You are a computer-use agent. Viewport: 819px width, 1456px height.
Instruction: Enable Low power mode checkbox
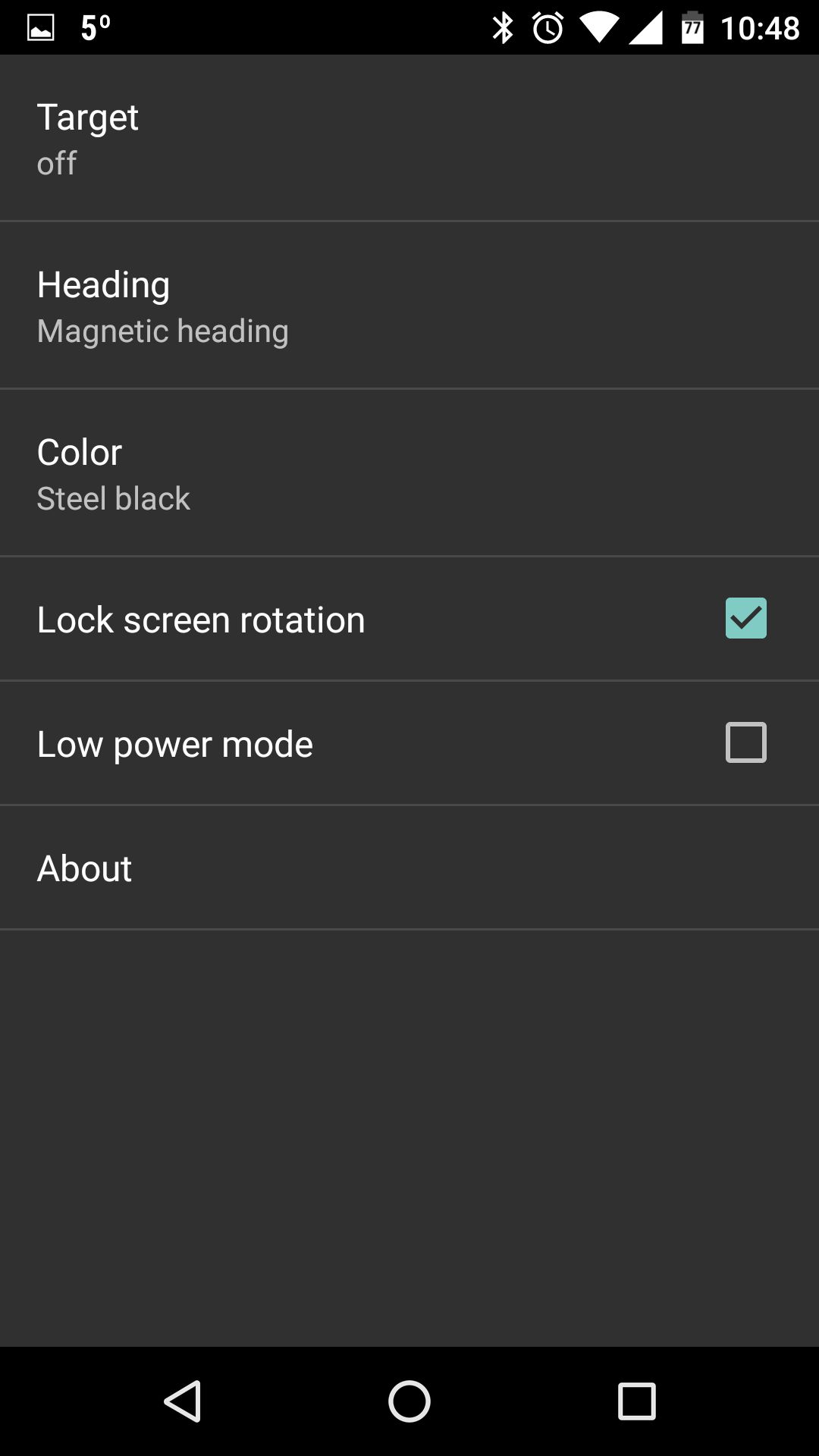tap(745, 742)
